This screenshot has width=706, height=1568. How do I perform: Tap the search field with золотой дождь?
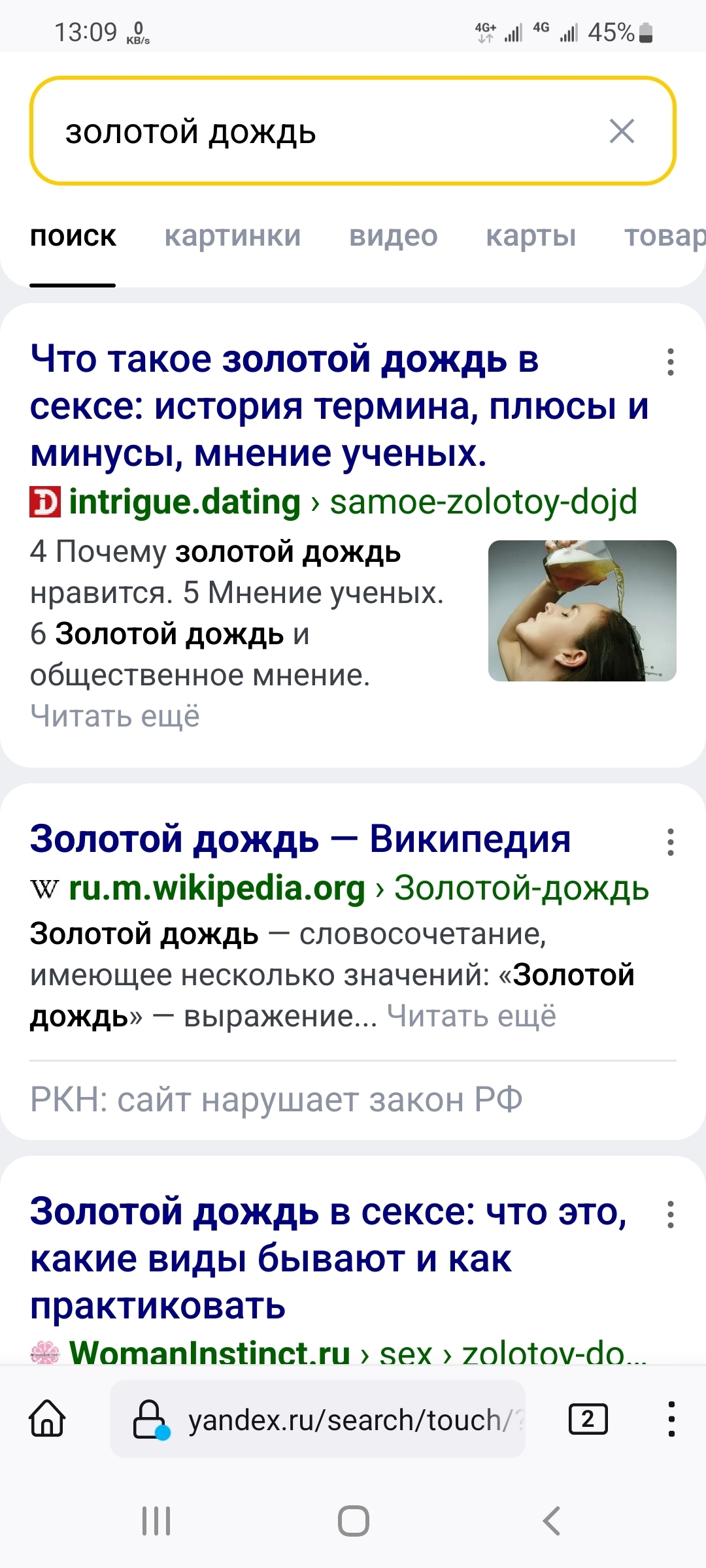coord(353,131)
